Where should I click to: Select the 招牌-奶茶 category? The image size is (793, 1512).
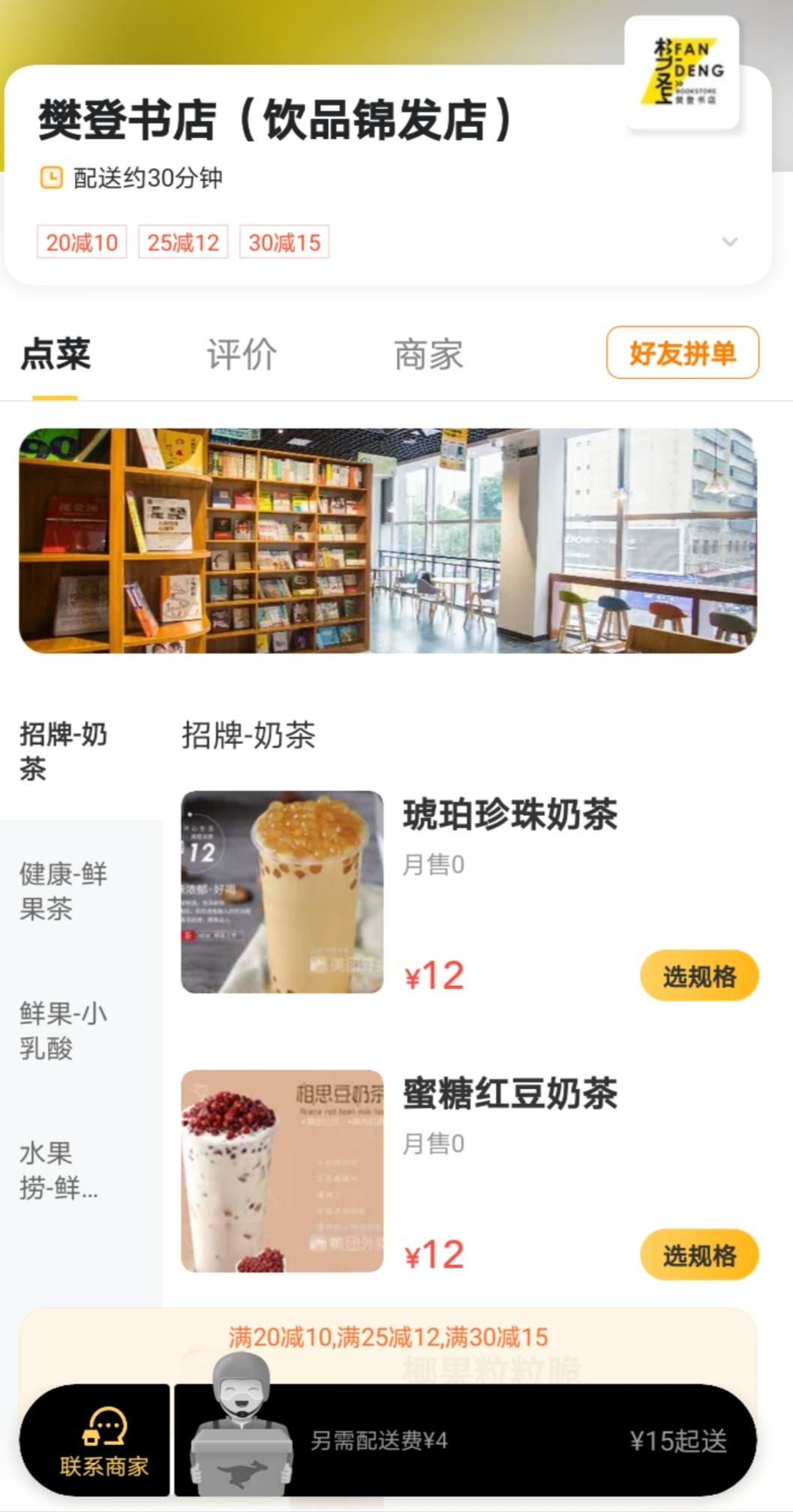64,751
